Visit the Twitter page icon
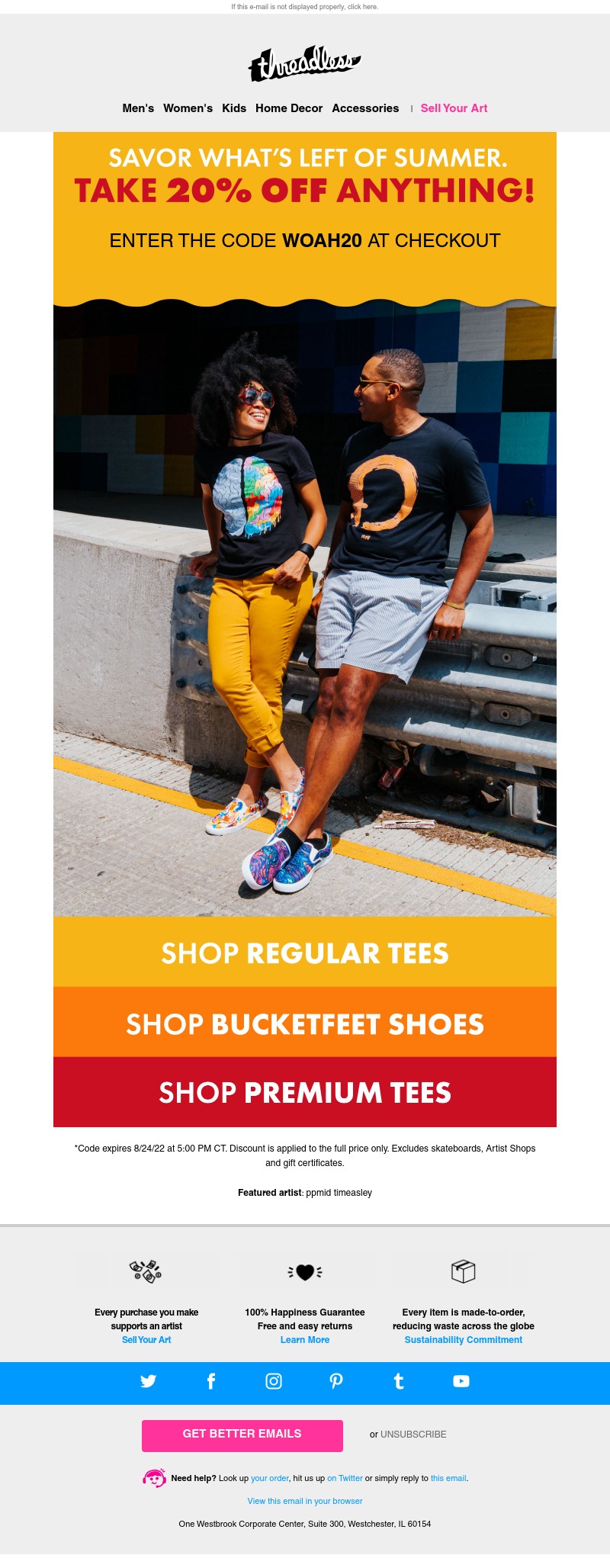Image resolution: width=610 pixels, height=1568 pixels. (x=149, y=1381)
